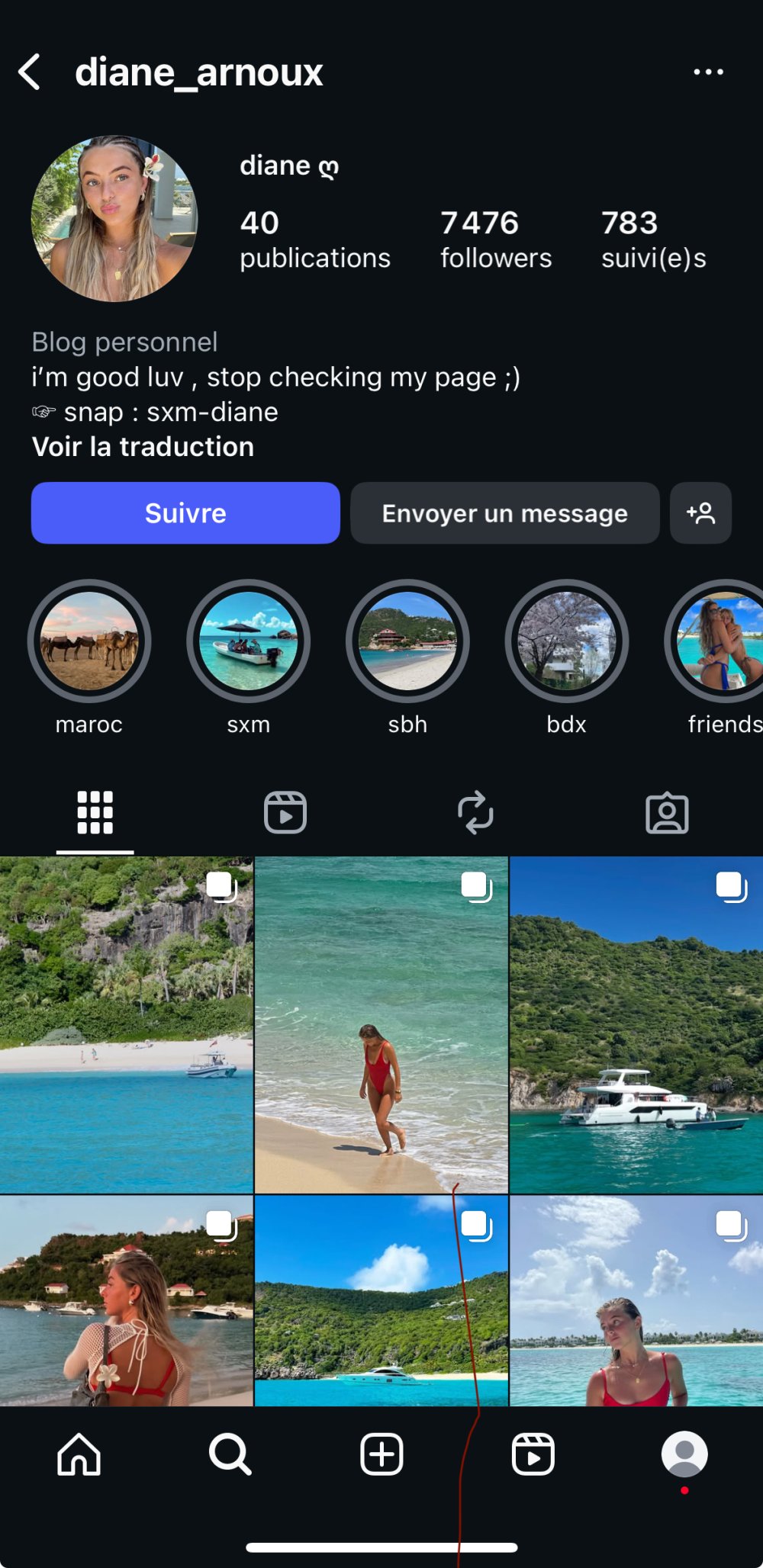Go to the Home feed
Screen dimensions: 763x1568
79,1454
